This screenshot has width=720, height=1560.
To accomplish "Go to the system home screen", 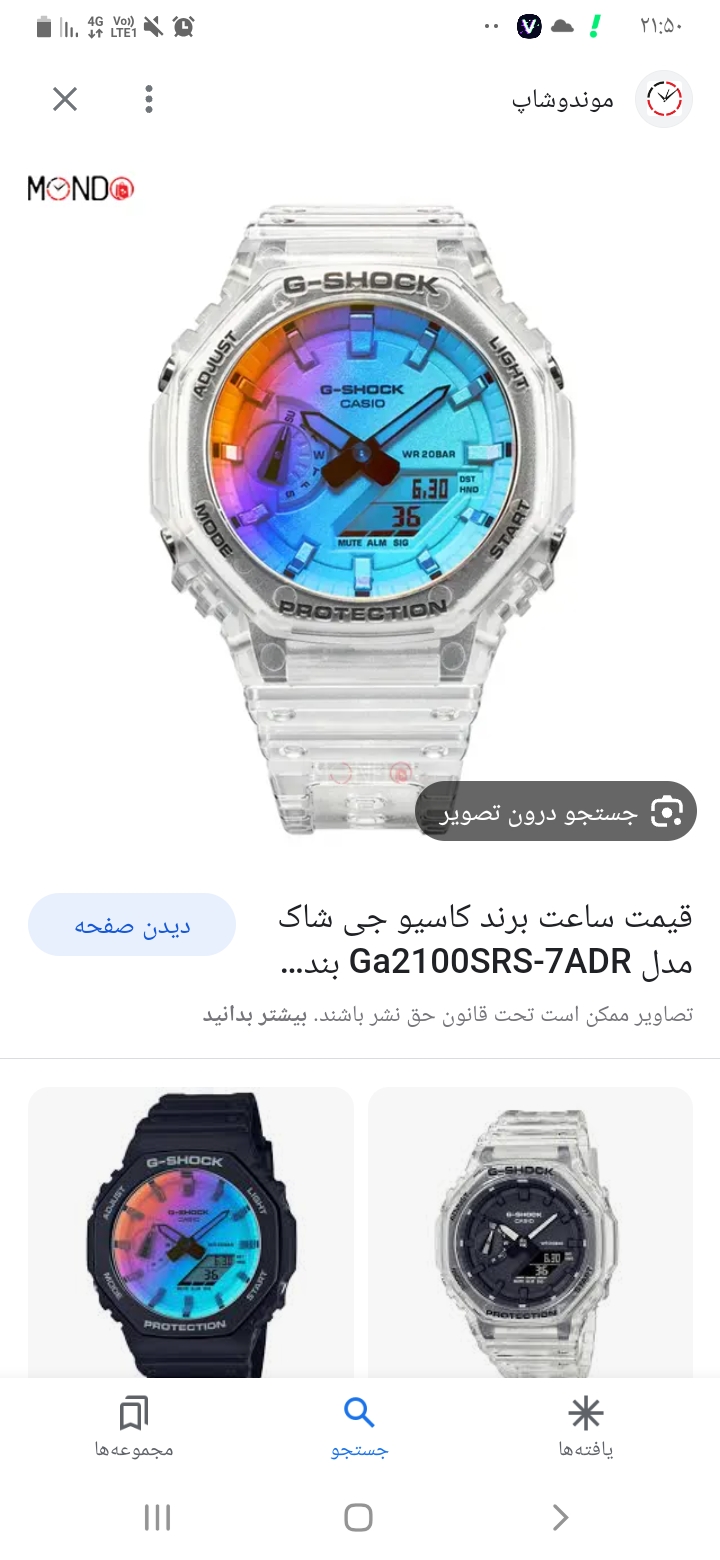I will point(359,1517).
